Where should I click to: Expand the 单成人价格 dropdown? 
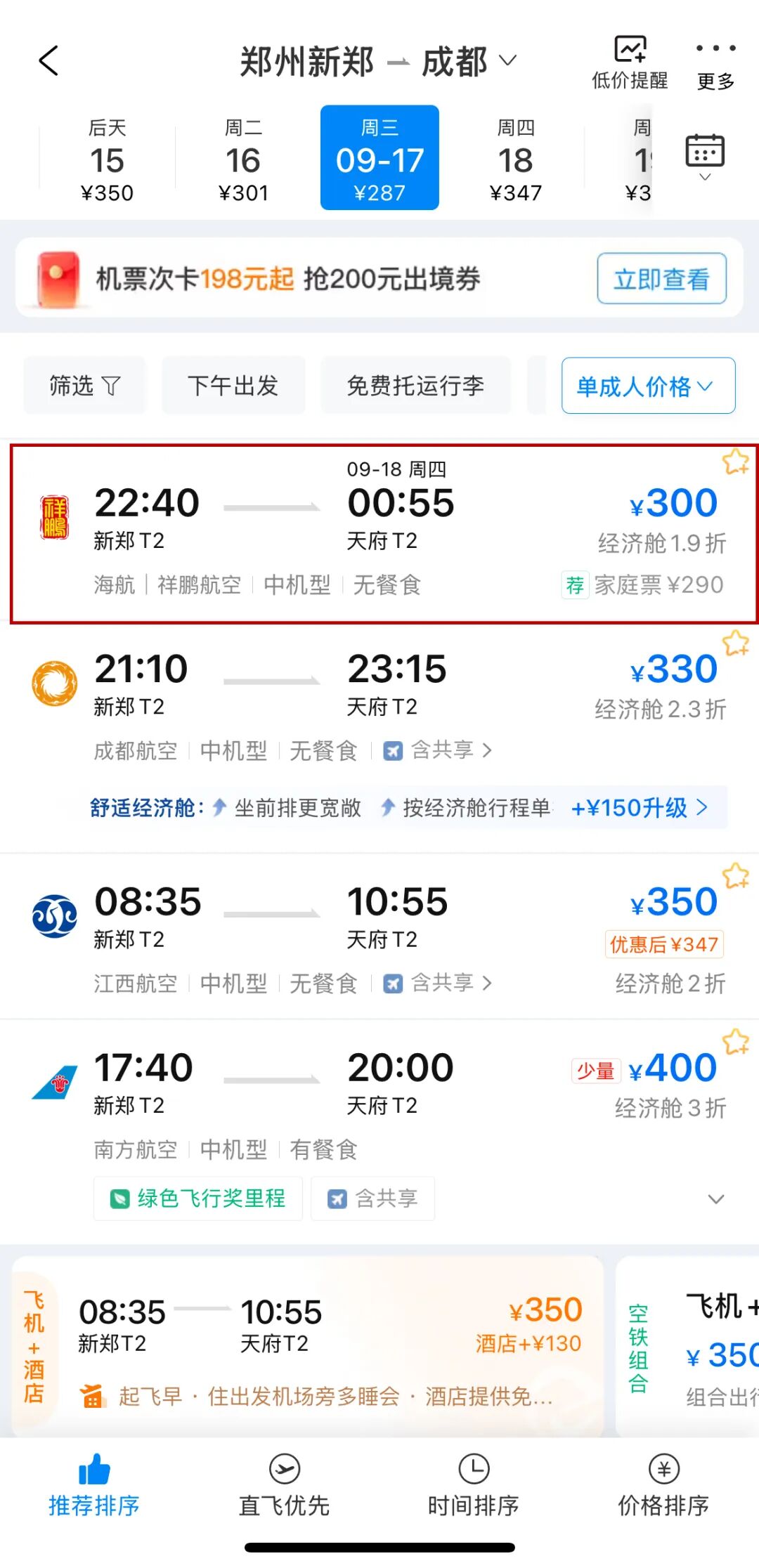(647, 386)
